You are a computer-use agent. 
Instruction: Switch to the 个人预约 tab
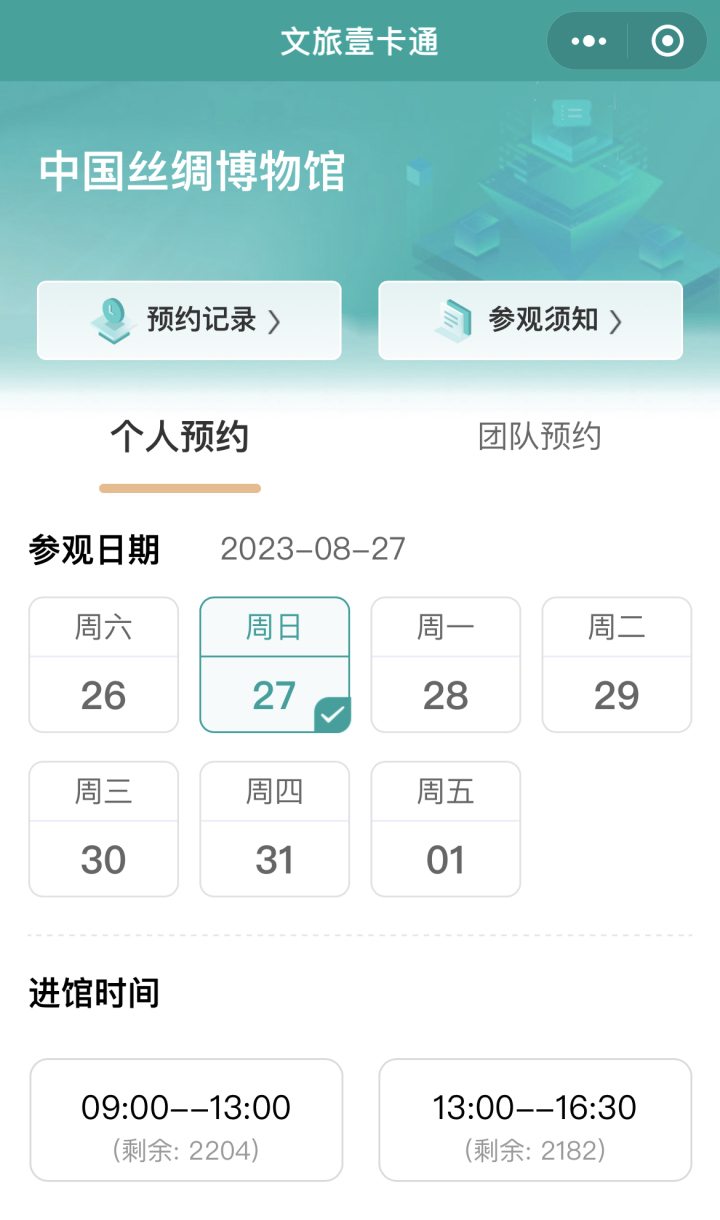pos(180,437)
